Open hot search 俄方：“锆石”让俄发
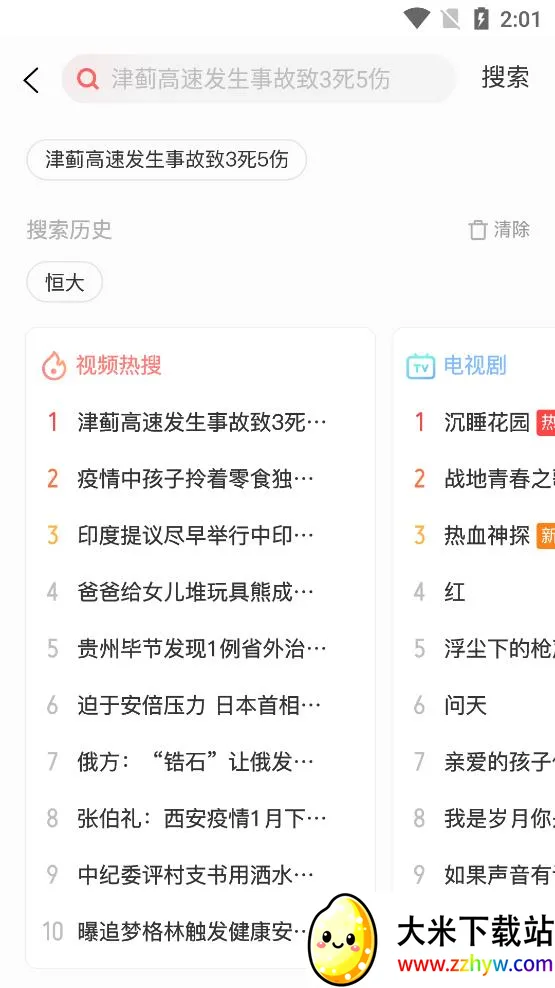Viewport: 555px width, 988px height. tap(195, 762)
